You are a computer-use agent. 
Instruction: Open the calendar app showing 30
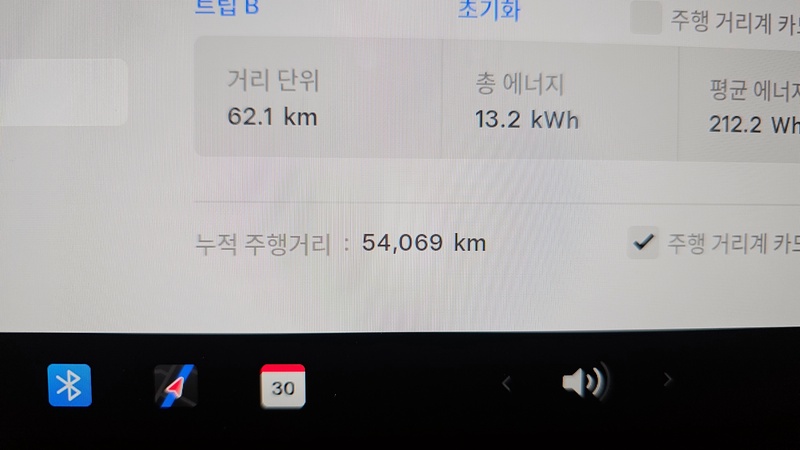click(x=283, y=386)
